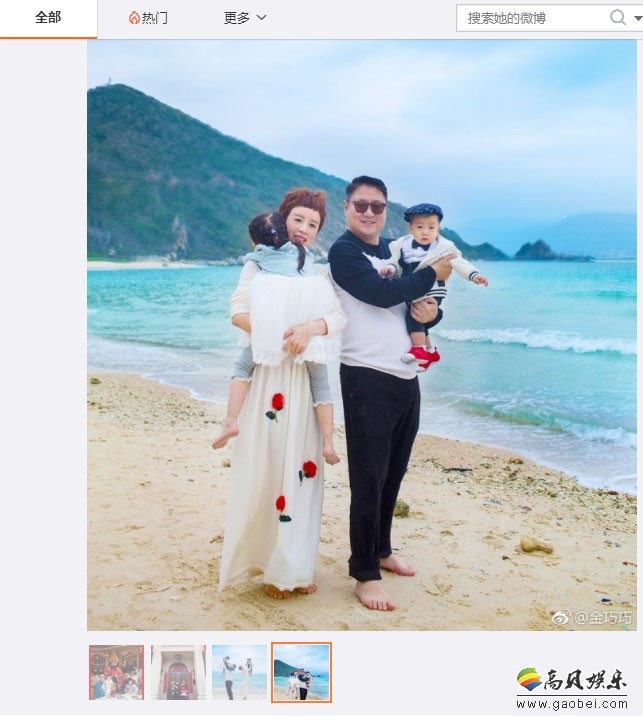Switch to the 全部 tab
Viewport: 643px width, 727px height.
pos(48,18)
